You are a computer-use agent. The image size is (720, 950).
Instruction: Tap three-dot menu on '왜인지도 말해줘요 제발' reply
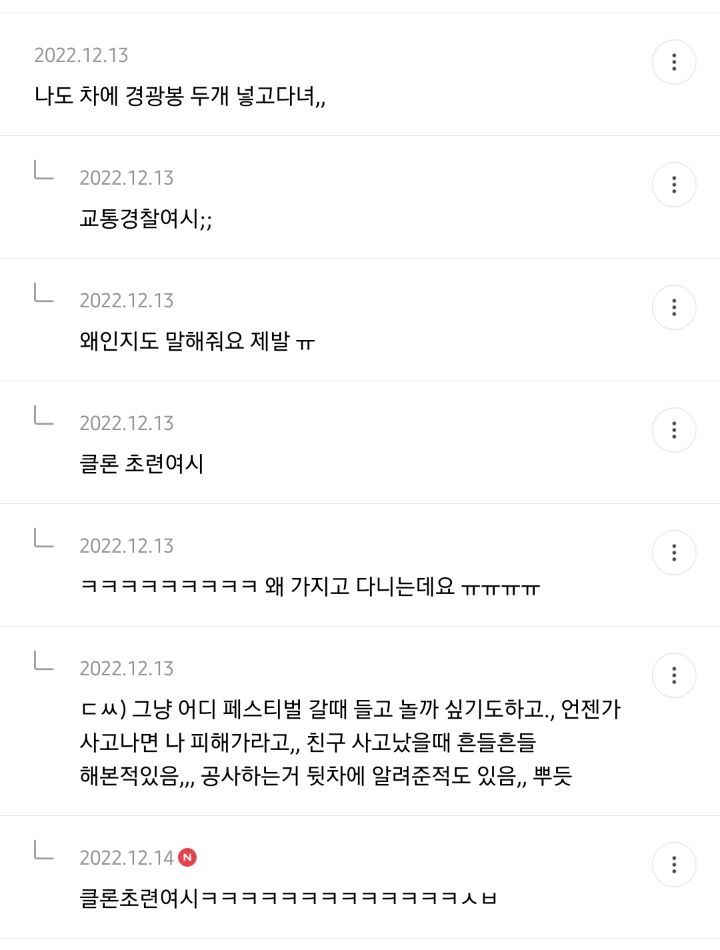coord(674,307)
